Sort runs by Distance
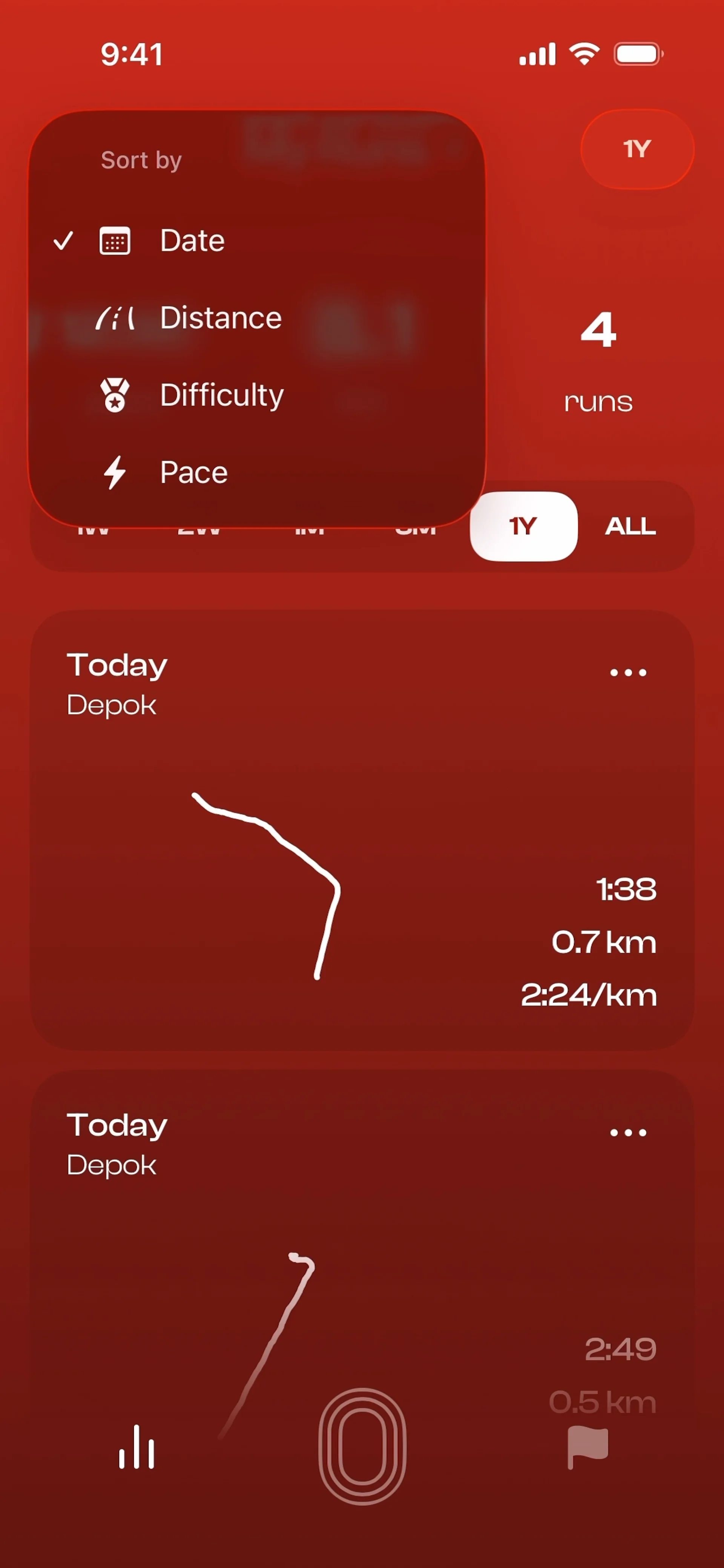The image size is (724, 1568). [220, 318]
